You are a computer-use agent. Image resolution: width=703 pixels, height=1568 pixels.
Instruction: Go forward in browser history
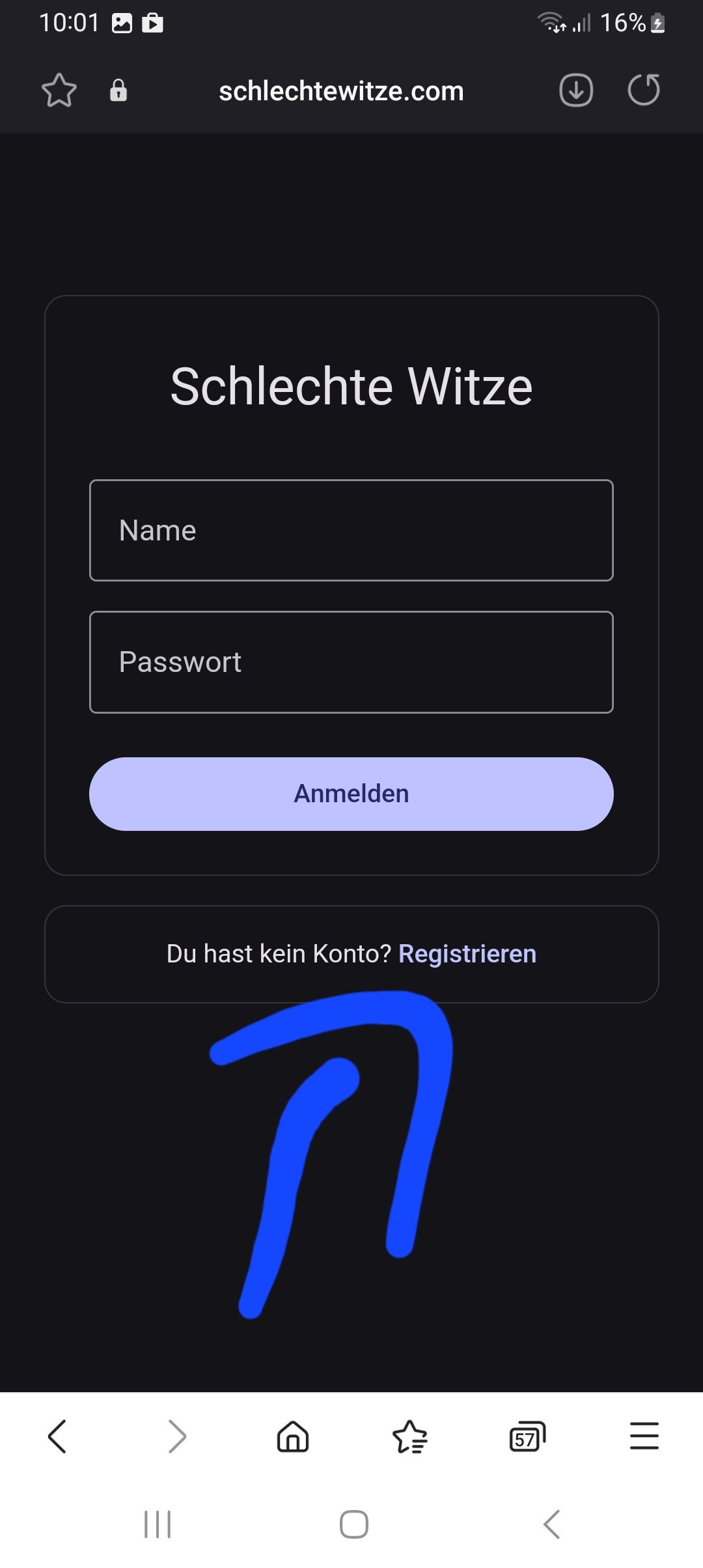coord(176,1436)
